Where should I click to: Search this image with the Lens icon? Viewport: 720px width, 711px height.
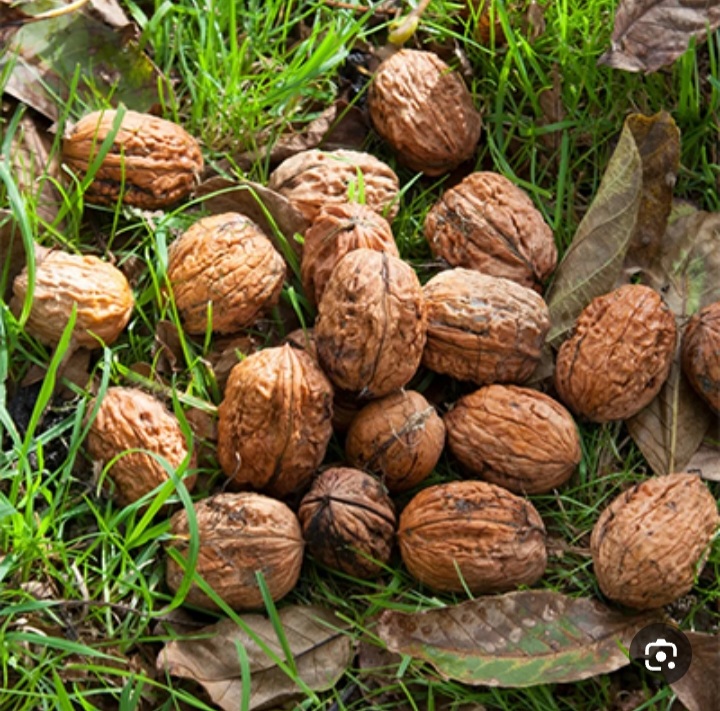click(x=660, y=655)
